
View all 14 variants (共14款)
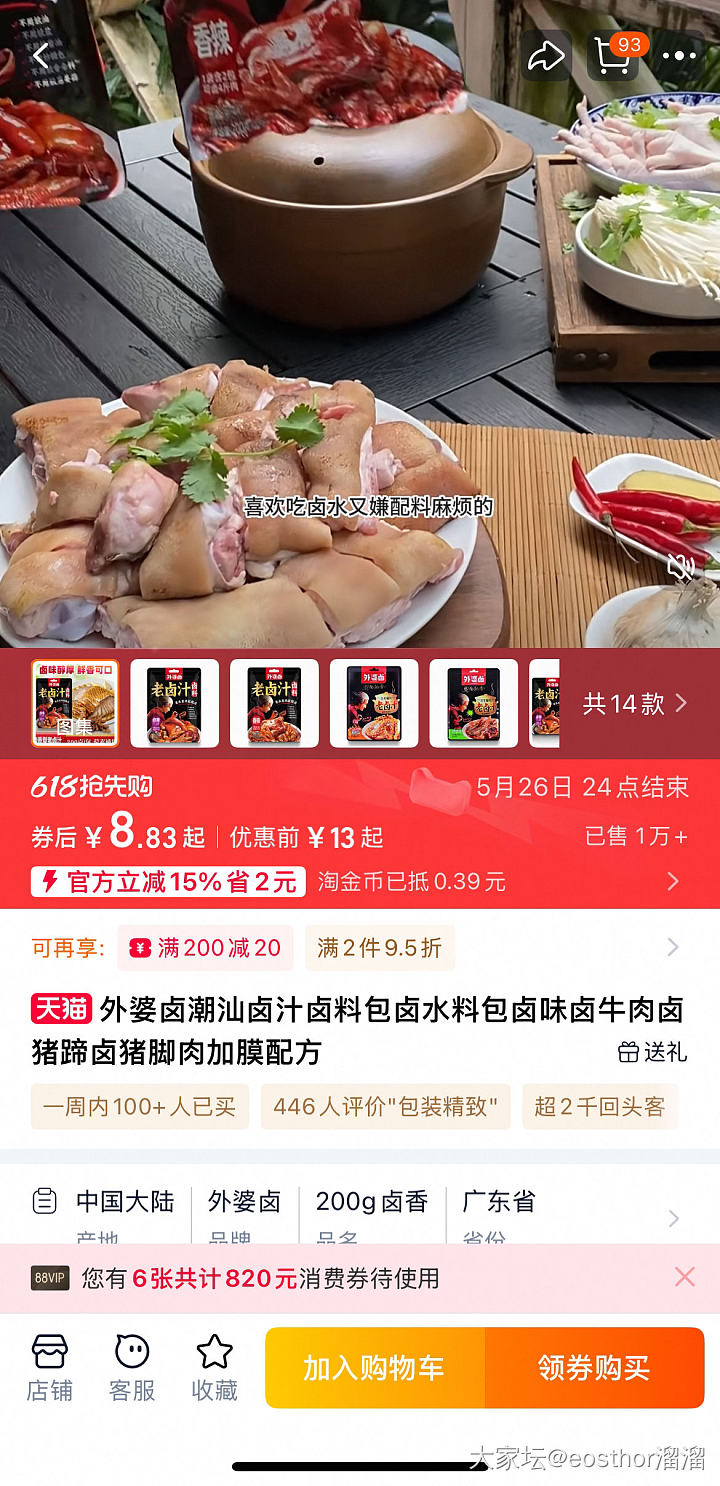pyautogui.click(x=635, y=703)
